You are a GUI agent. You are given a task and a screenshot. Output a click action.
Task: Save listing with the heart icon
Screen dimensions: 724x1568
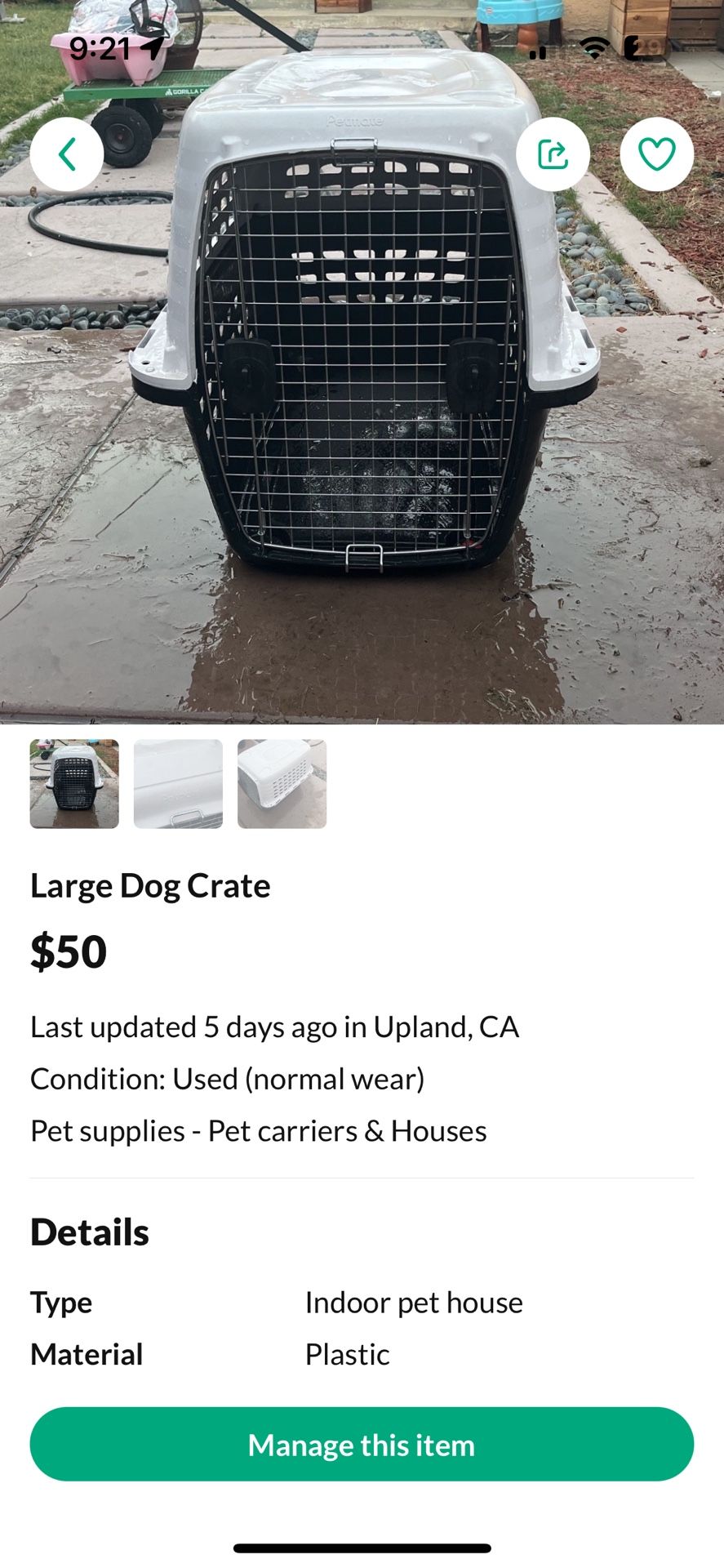point(656,154)
